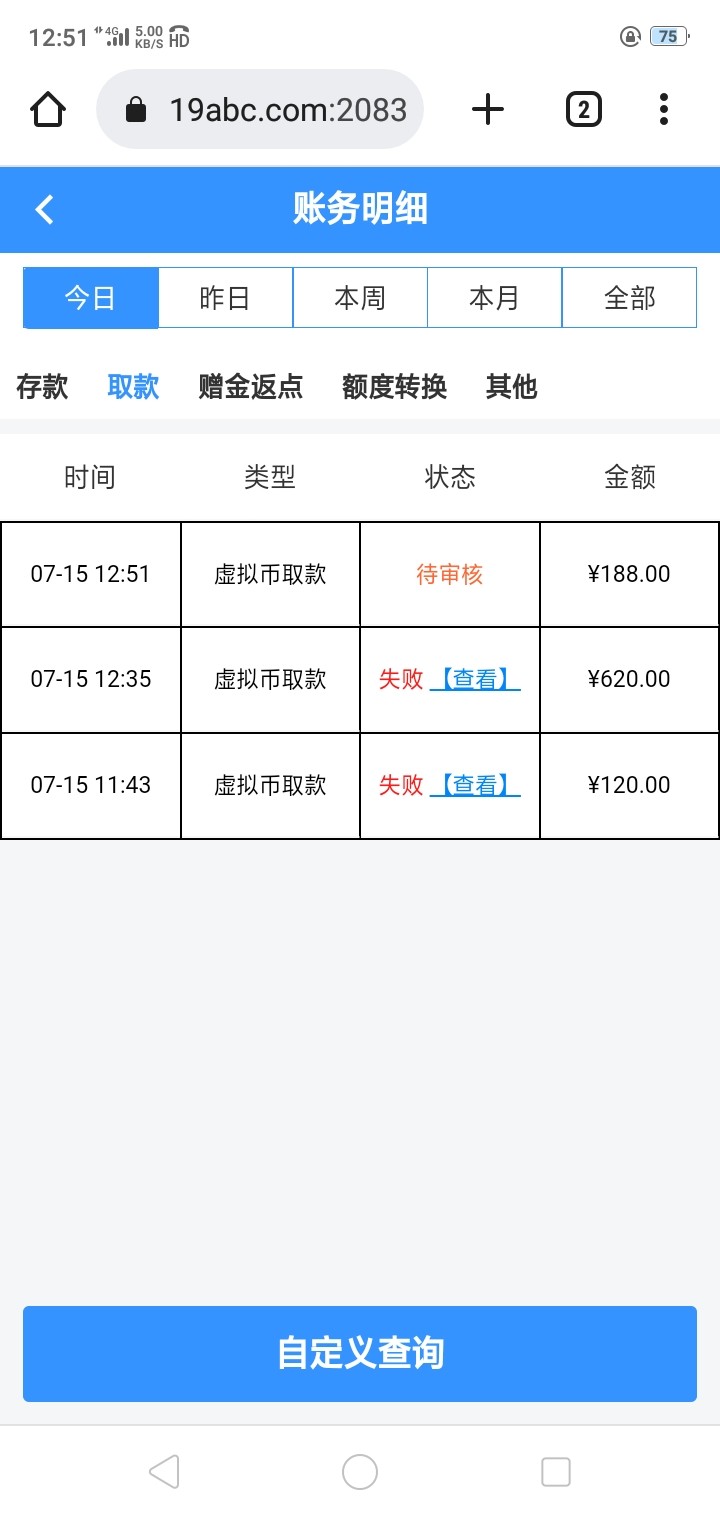
Task: Open 自定义查询 custom query
Action: tap(360, 1353)
